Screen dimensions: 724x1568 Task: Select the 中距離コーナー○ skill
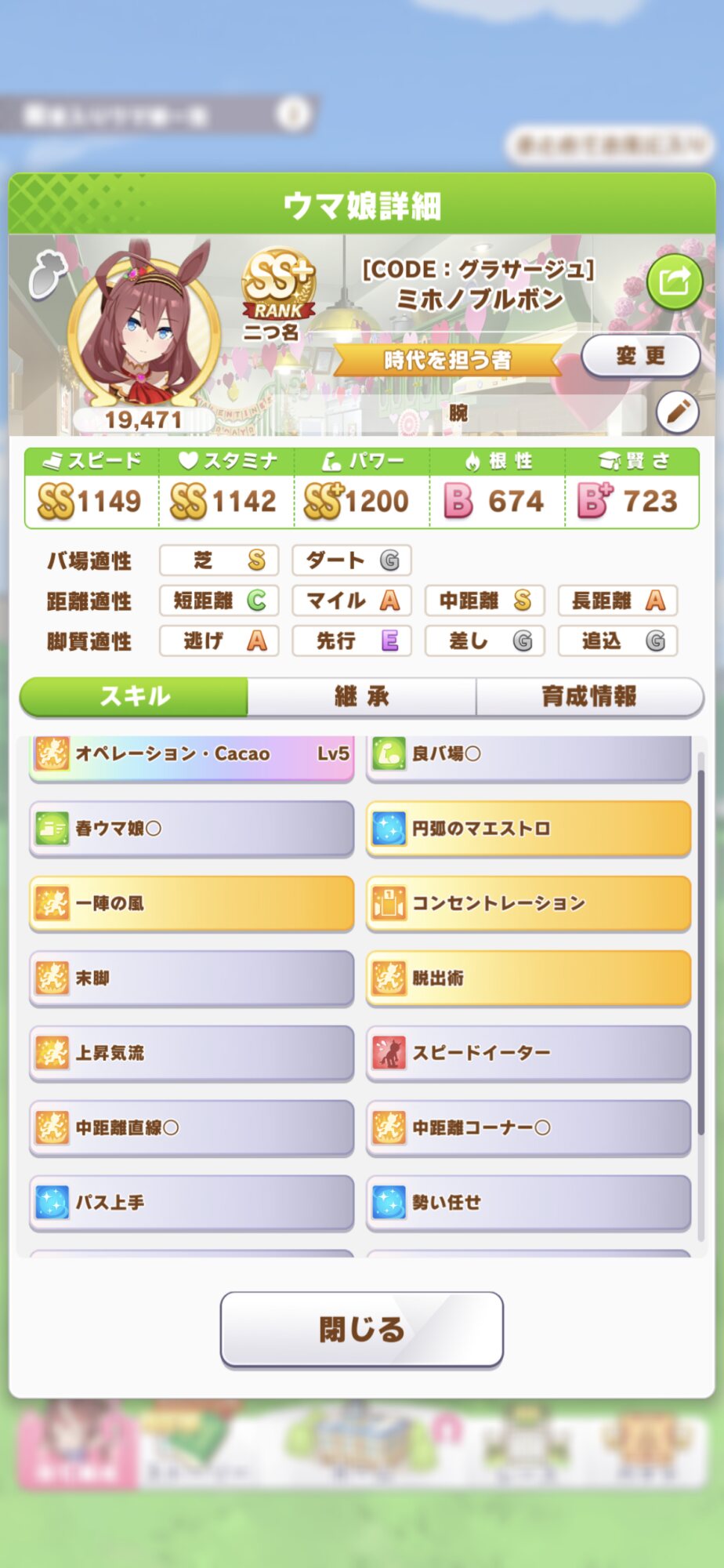tap(527, 1127)
